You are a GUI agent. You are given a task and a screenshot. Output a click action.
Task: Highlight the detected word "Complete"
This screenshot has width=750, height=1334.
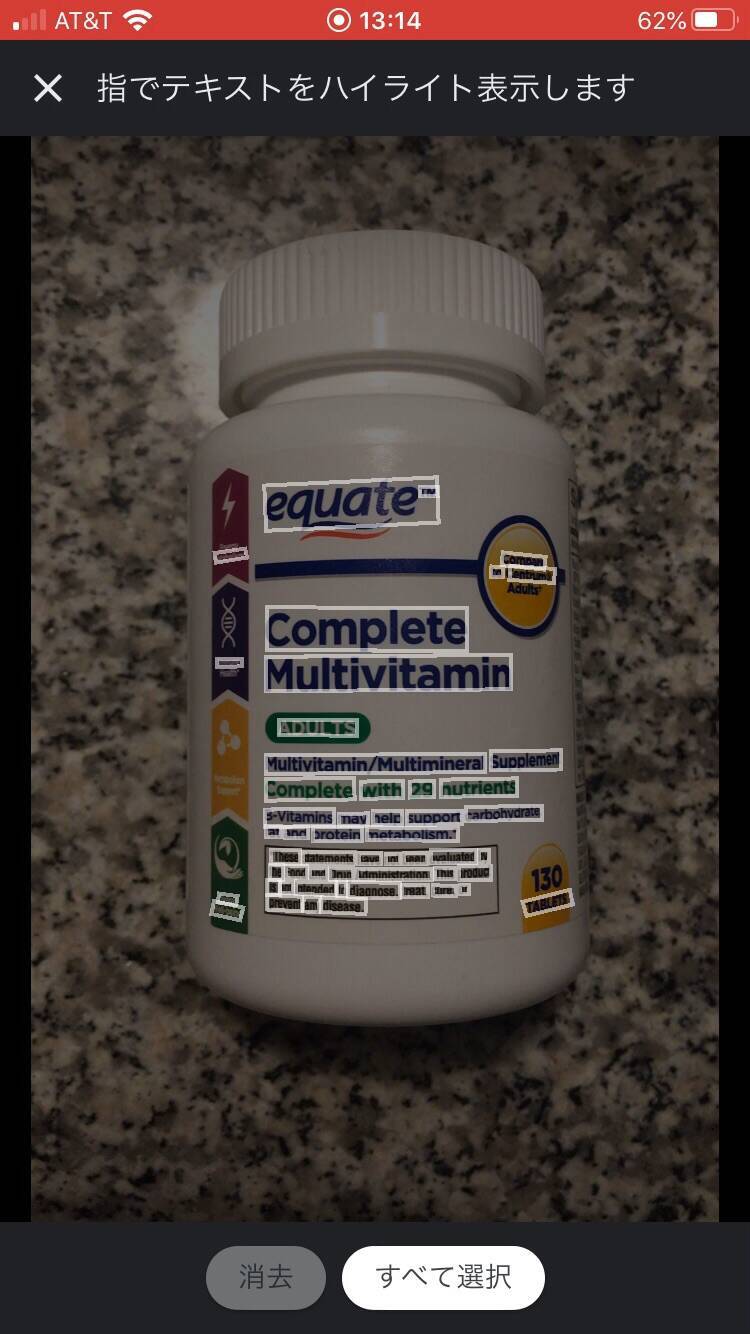coord(366,629)
